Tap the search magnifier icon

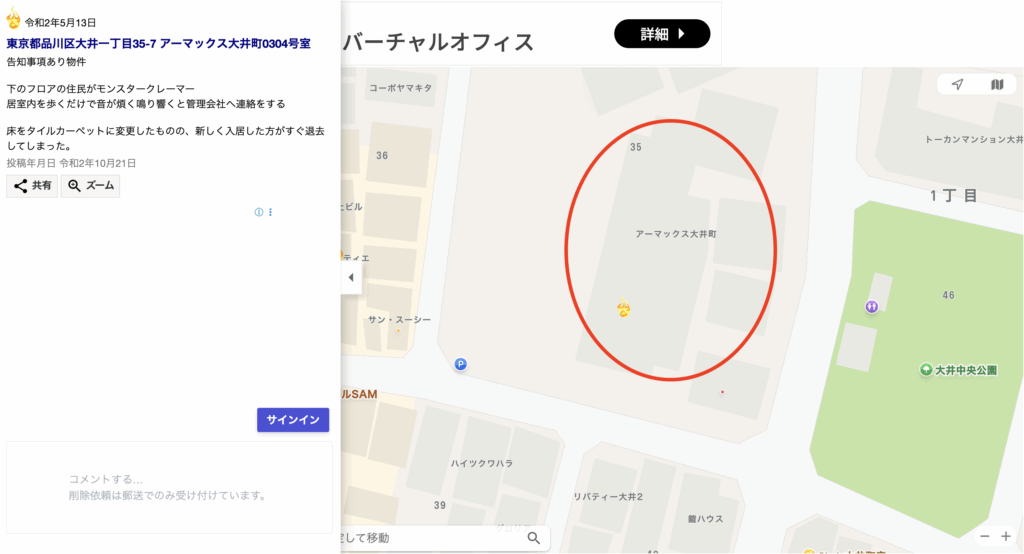tap(534, 538)
